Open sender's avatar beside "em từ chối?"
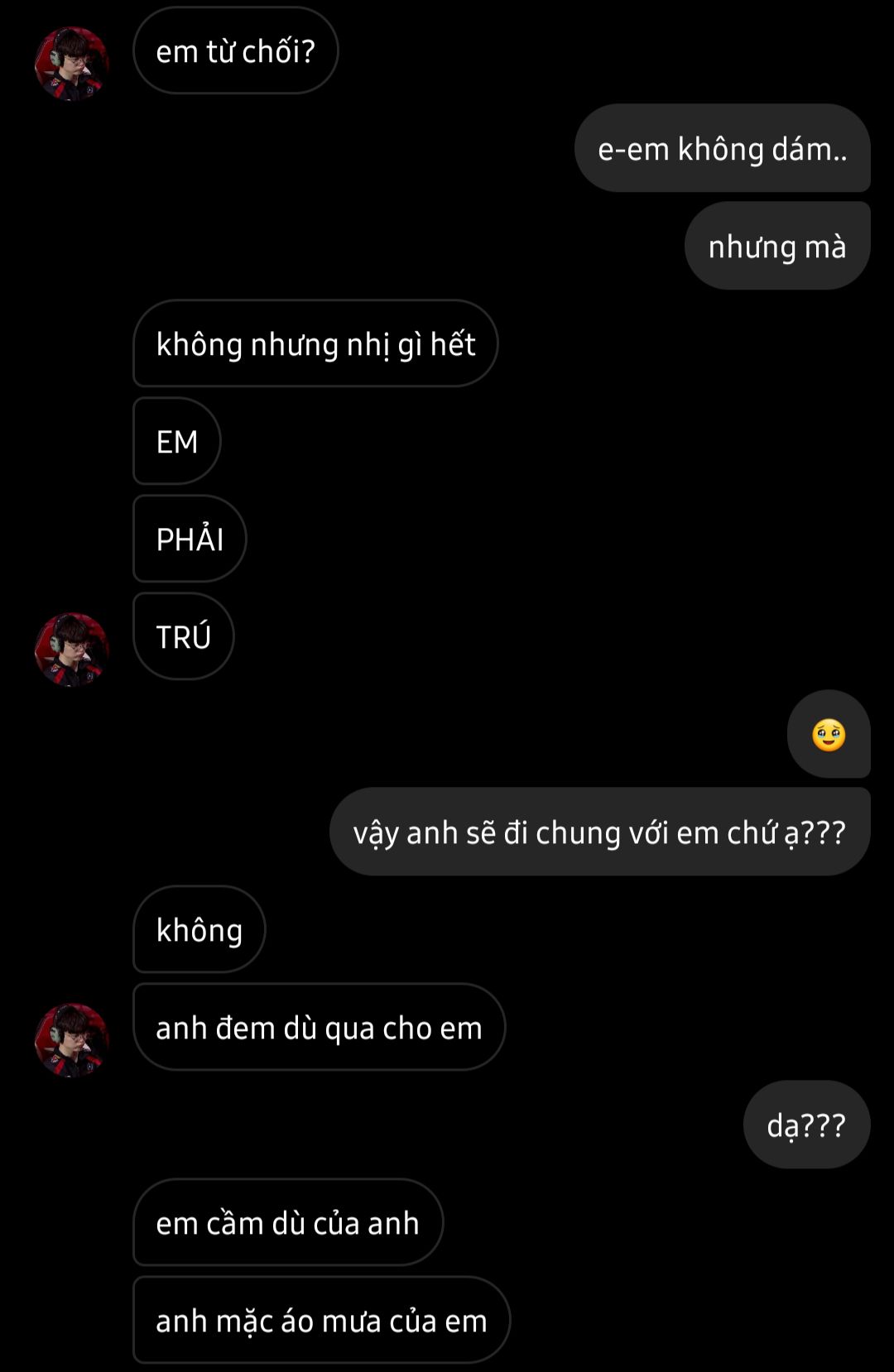This screenshot has height=1372, width=894. point(72,64)
